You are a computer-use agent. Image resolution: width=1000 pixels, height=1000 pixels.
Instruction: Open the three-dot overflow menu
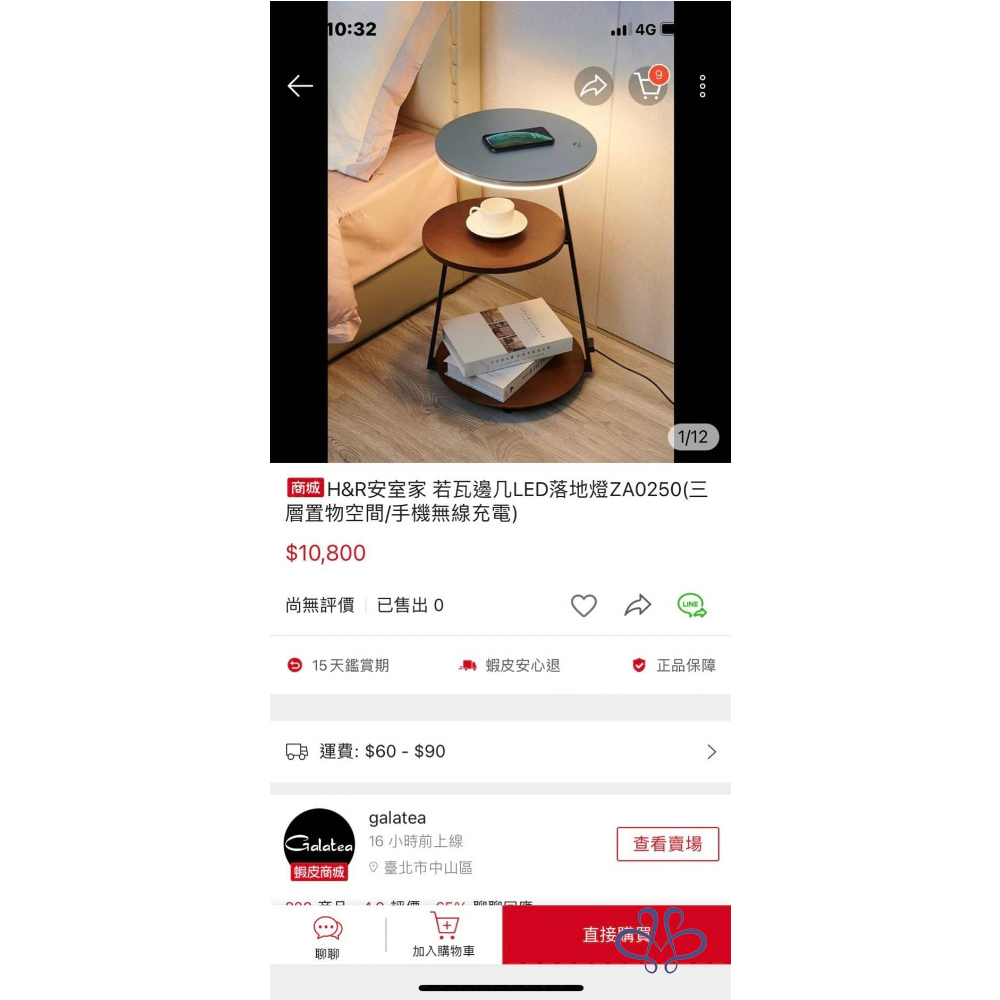(x=703, y=86)
